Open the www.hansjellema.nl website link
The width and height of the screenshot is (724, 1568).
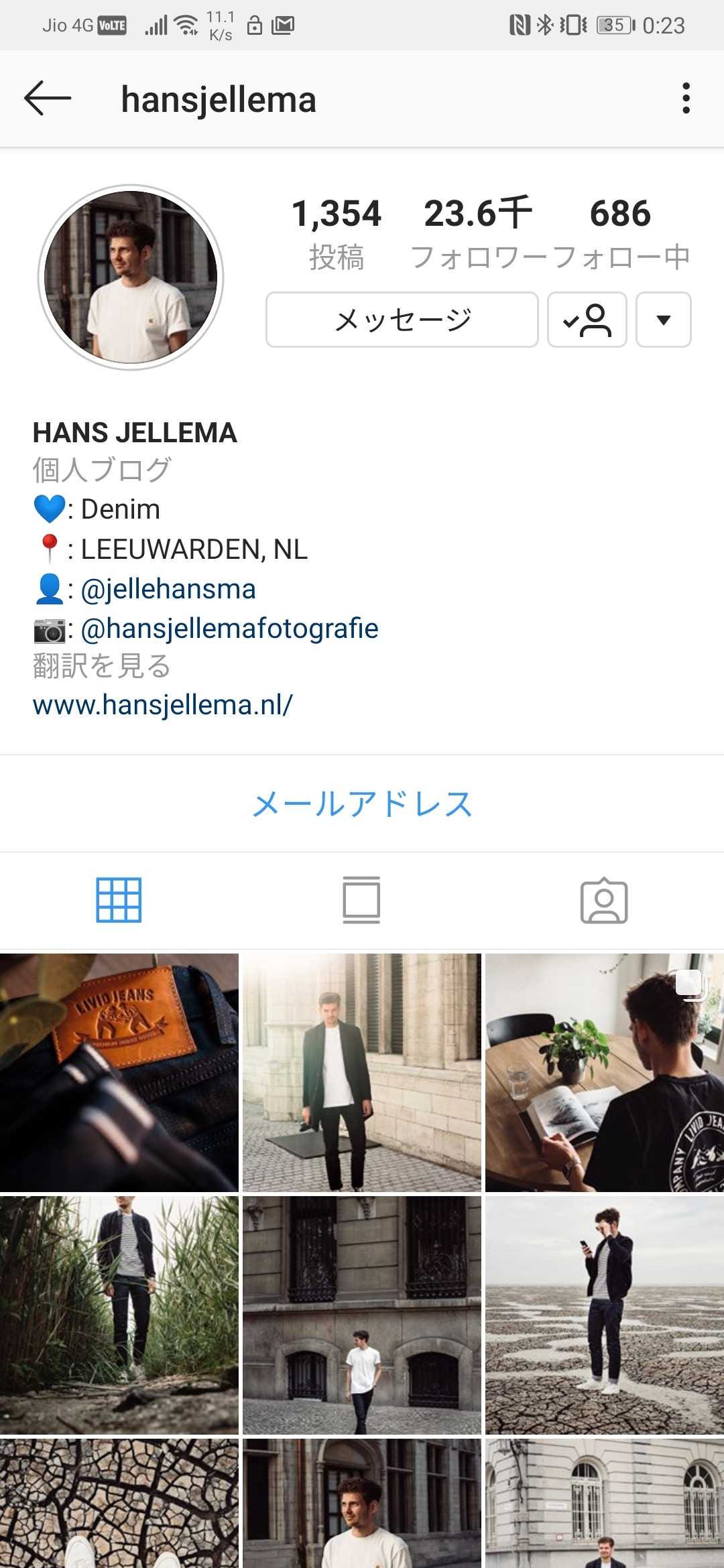coord(163,705)
